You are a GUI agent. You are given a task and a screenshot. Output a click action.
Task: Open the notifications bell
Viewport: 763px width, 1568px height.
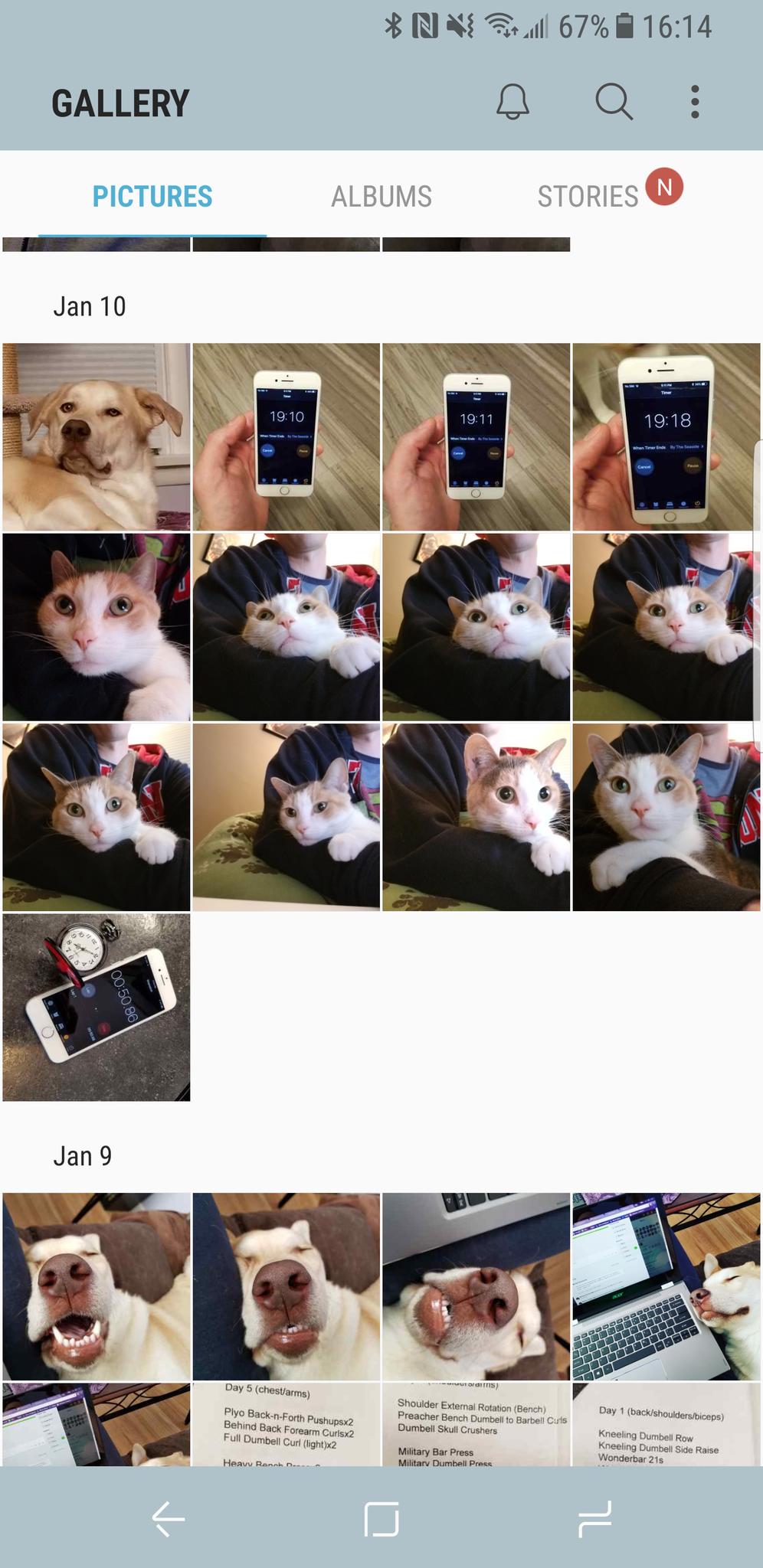point(512,102)
